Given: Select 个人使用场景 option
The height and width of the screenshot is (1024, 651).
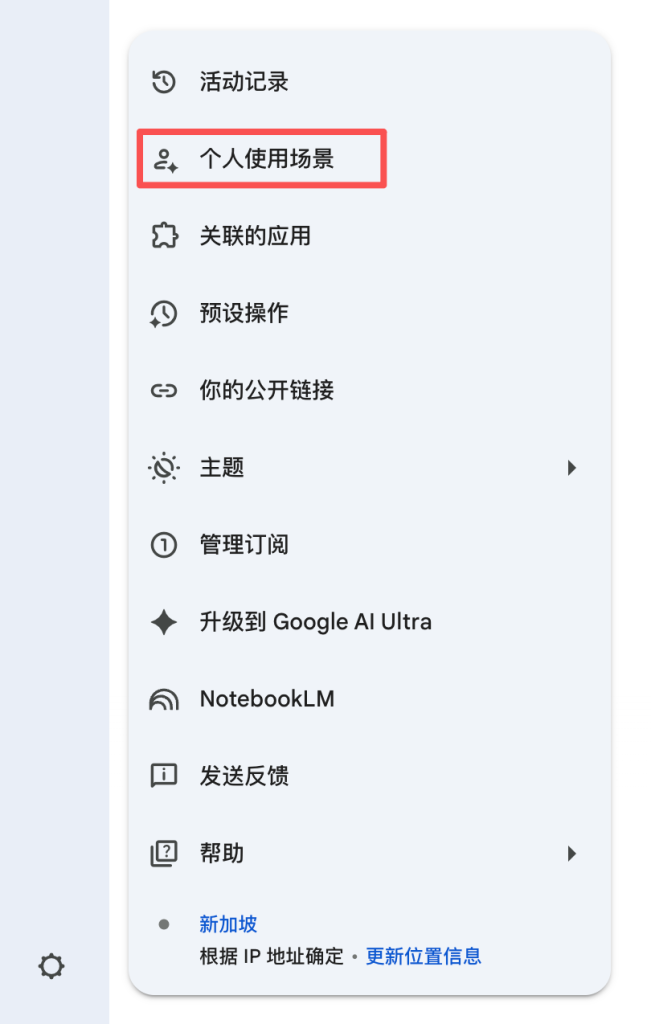Looking at the screenshot, I should click(266, 159).
